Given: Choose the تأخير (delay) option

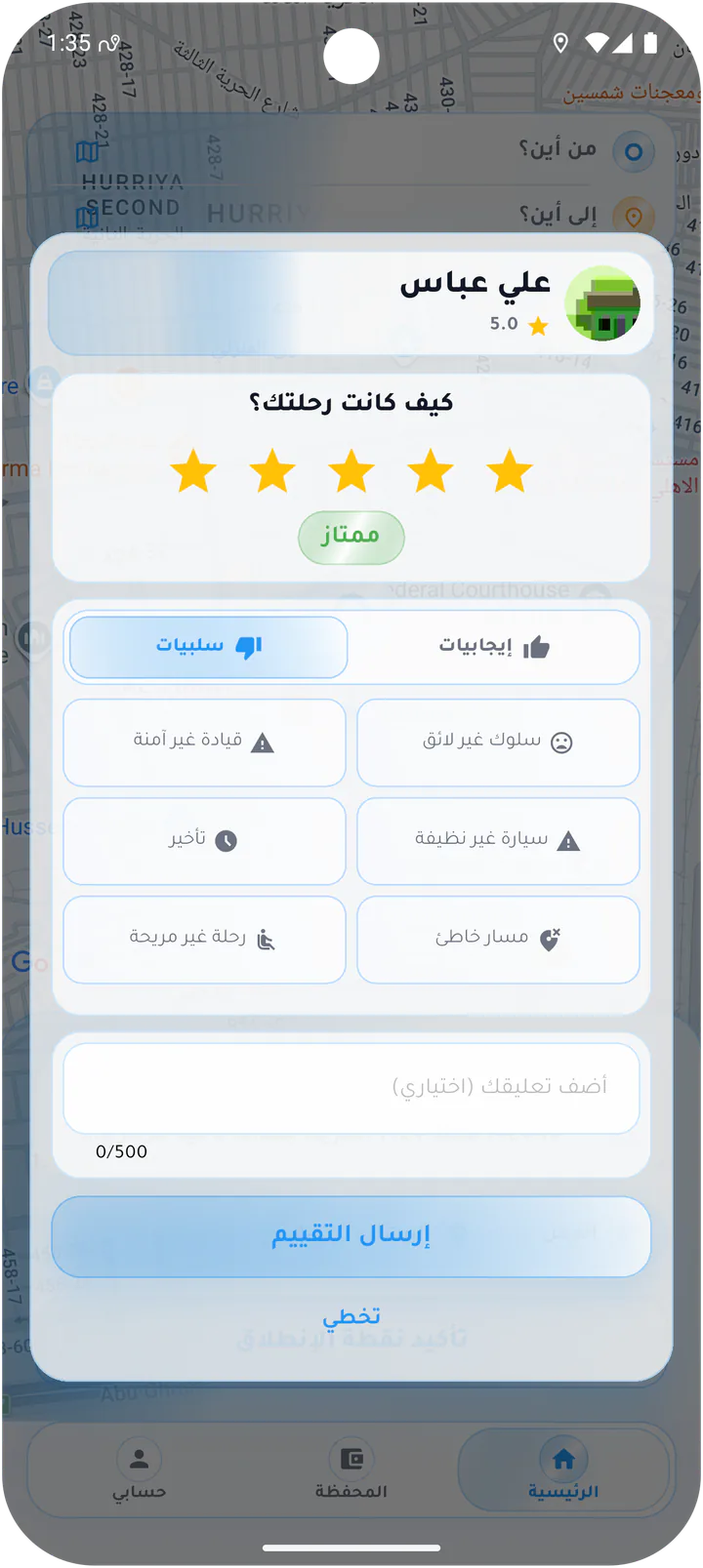Looking at the screenshot, I should [204, 841].
